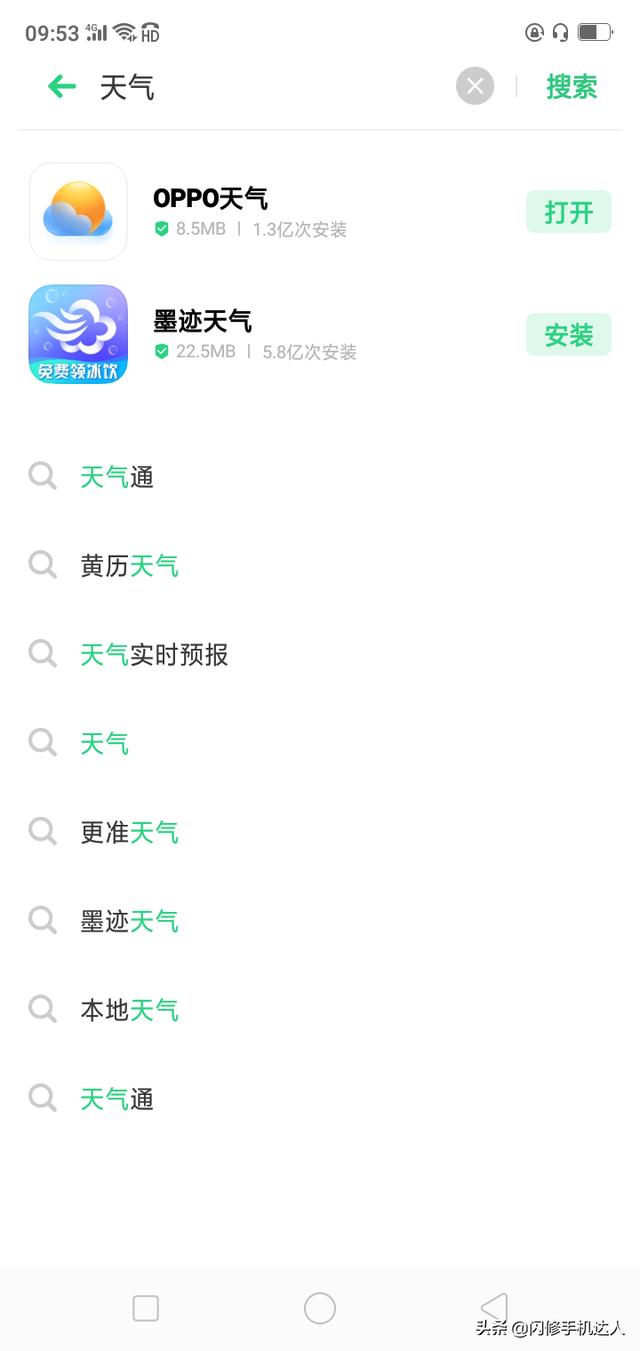Tap the 墨迹天气 suggestion with the magnifier icon
The width and height of the screenshot is (640, 1351).
(x=130, y=921)
